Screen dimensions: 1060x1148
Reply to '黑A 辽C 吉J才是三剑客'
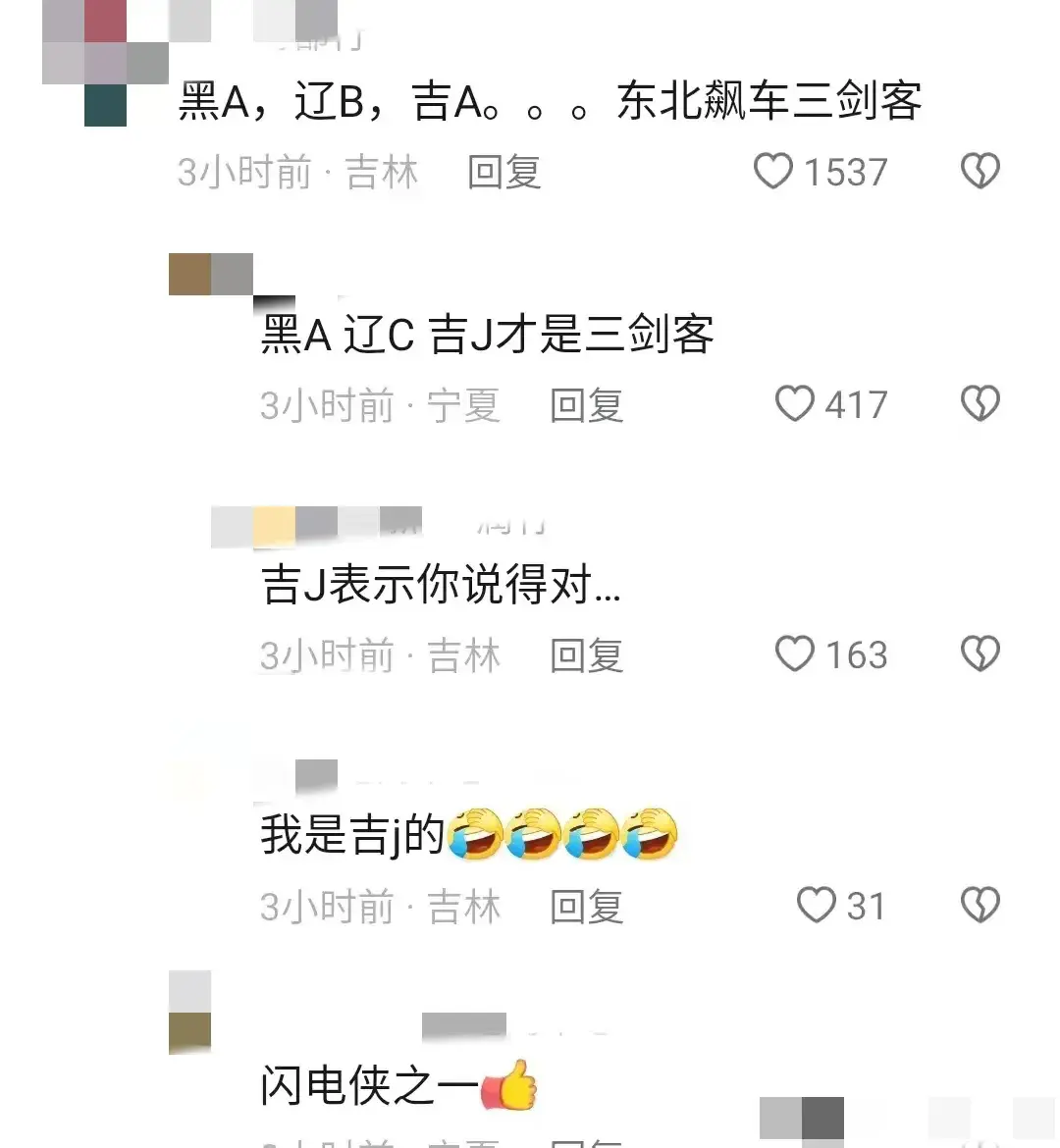pos(586,405)
